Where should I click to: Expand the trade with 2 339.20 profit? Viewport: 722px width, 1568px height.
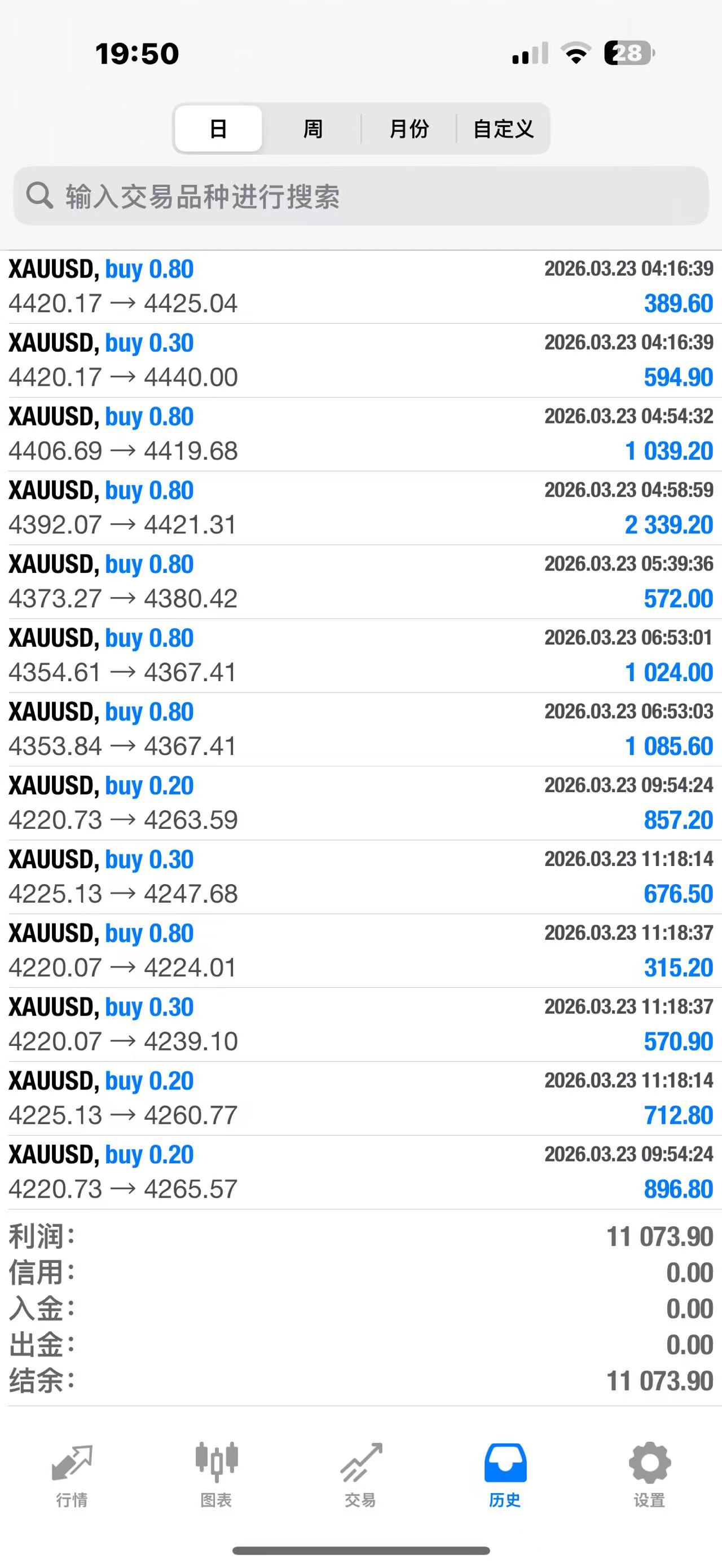pos(361,507)
